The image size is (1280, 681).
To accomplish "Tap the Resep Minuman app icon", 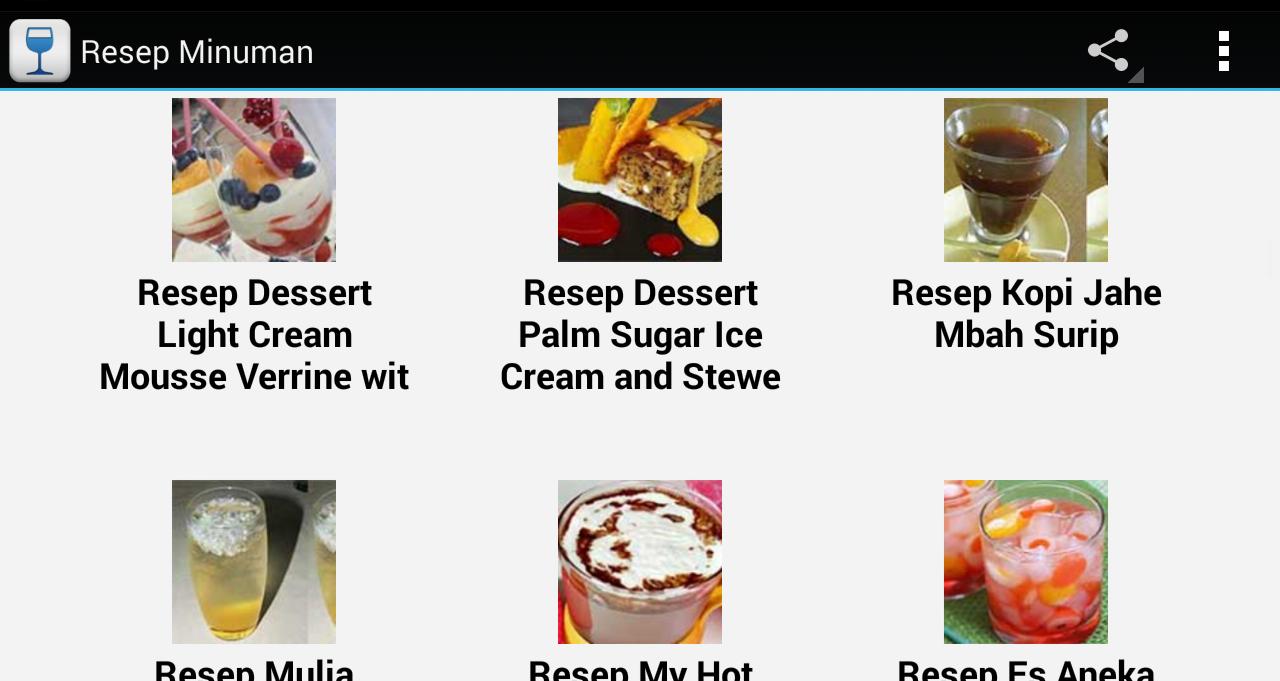I will [40, 51].
